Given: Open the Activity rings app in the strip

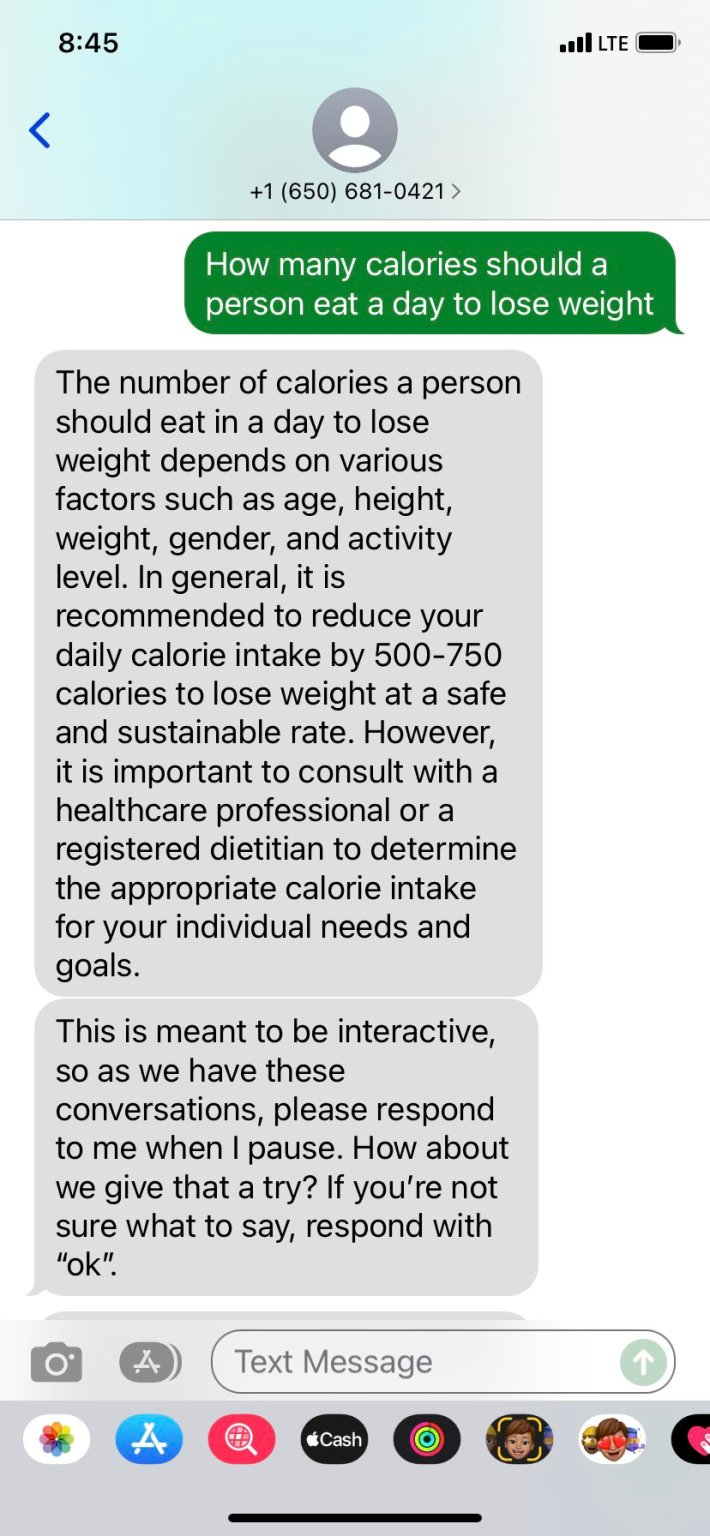Looking at the screenshot, I should tap(427, 1441).
